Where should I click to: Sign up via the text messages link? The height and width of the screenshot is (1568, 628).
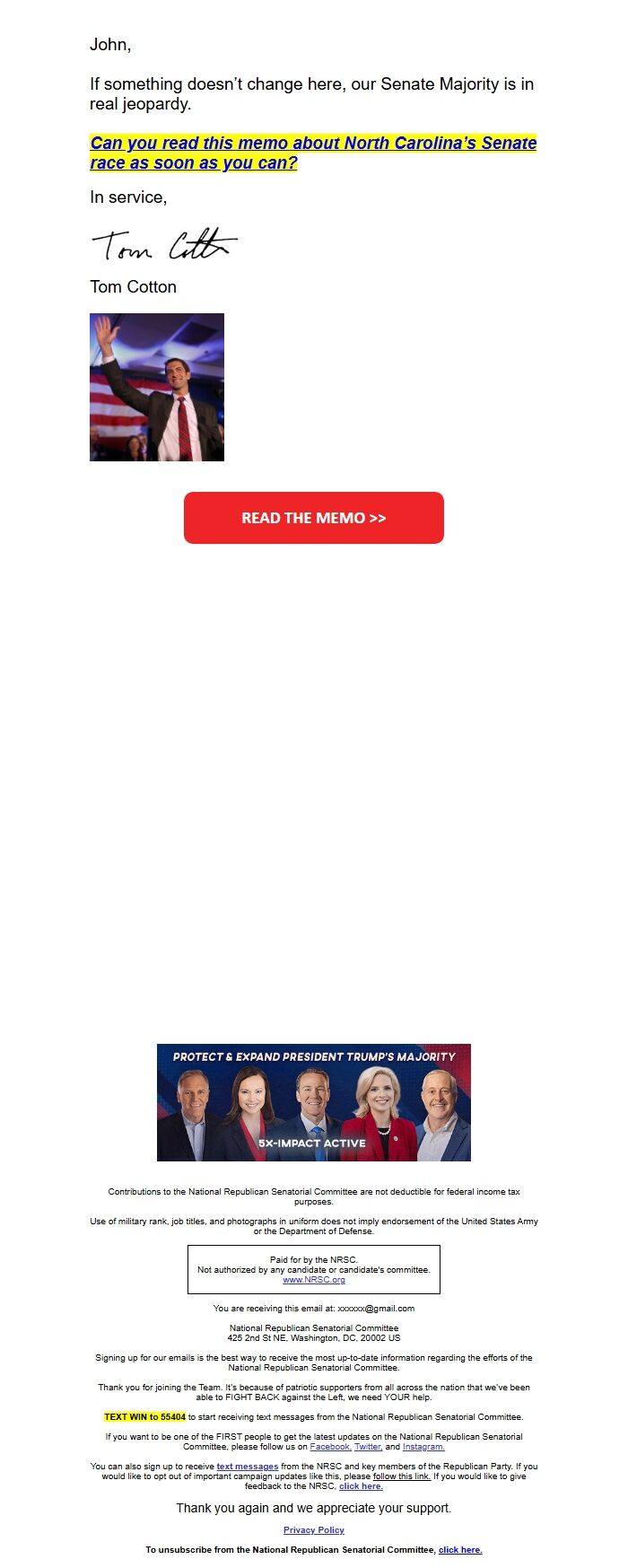tap(247, 1467)
